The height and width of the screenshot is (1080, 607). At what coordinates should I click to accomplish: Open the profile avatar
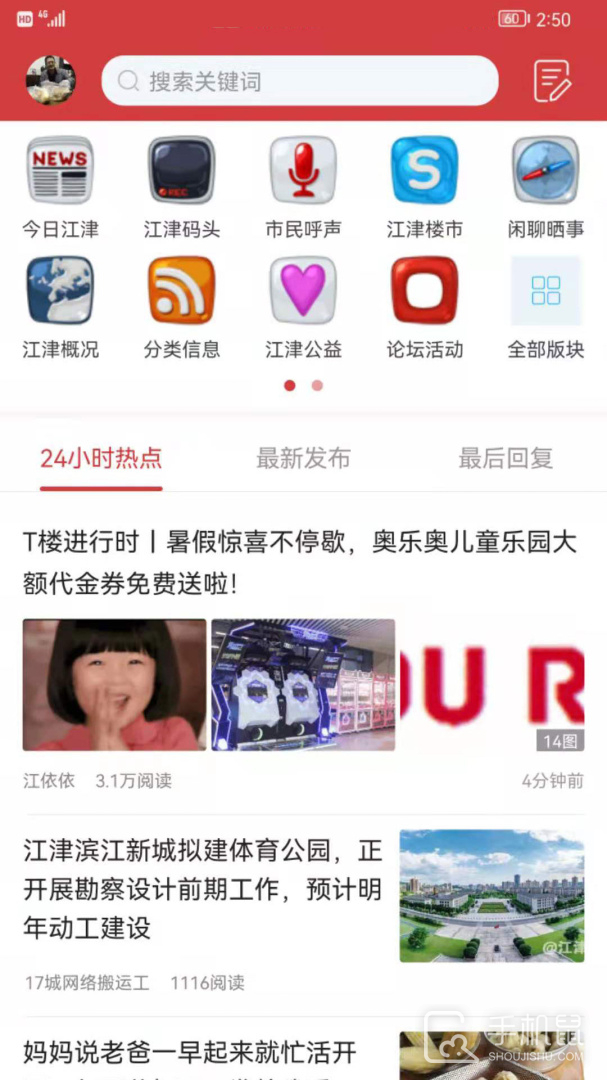point(50,80)
